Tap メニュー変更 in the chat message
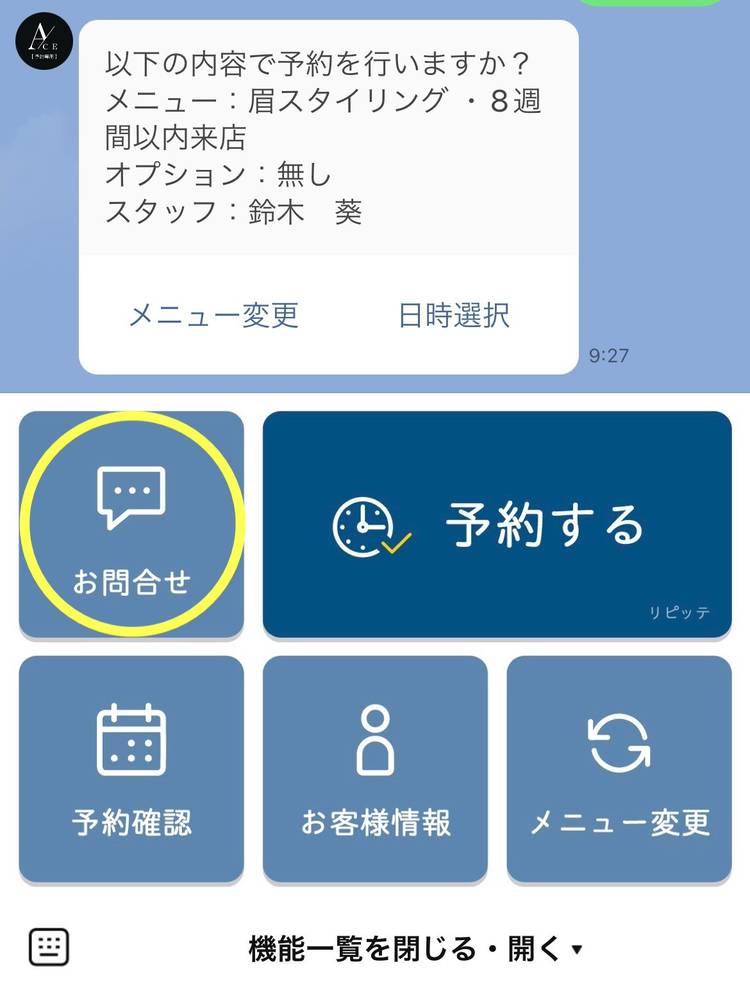Viewport: 750px width, 987px height. coord(213,316)
